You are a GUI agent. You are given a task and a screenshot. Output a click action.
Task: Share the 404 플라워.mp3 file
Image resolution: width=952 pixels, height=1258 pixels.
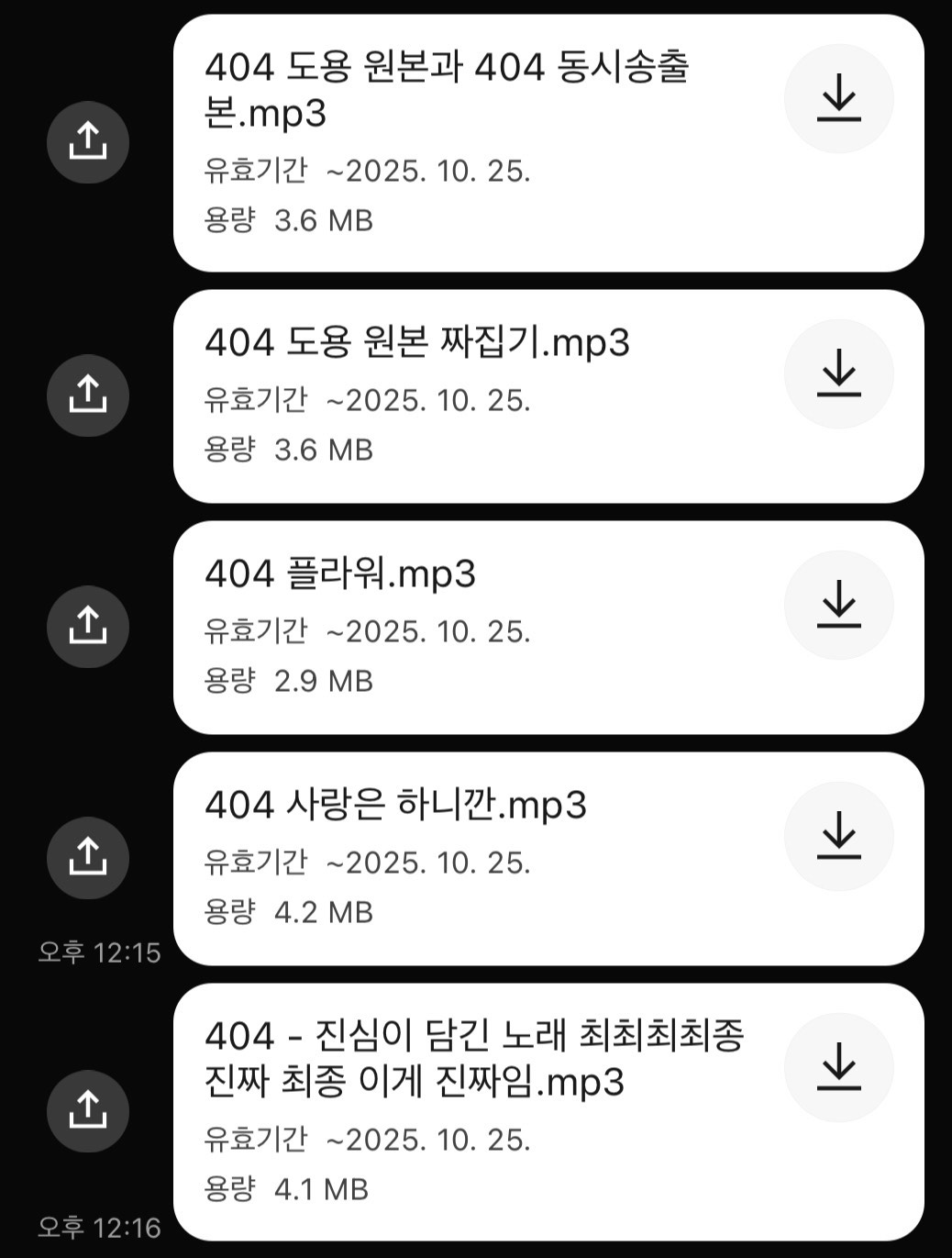88,627
